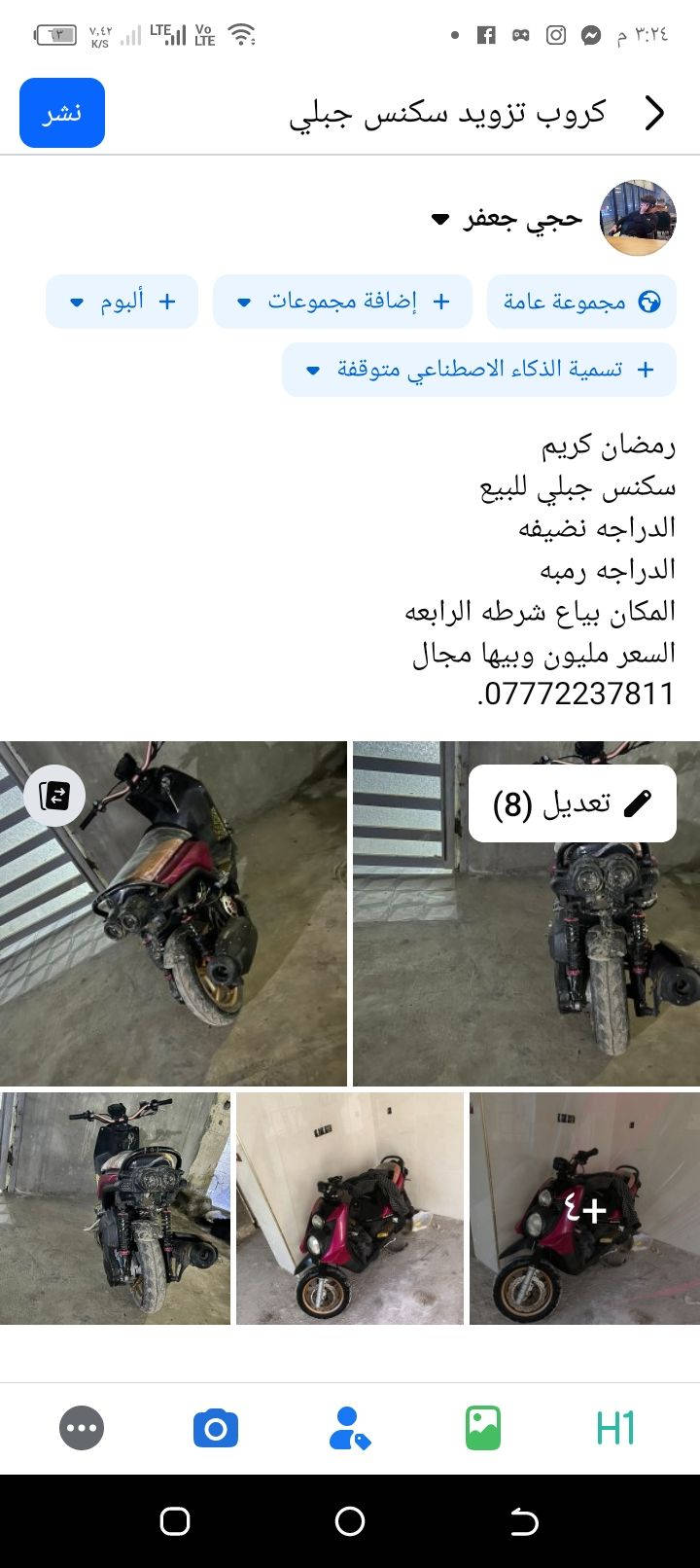
Task: Tap the إضافة مجموعات chip
Action: 342,302
